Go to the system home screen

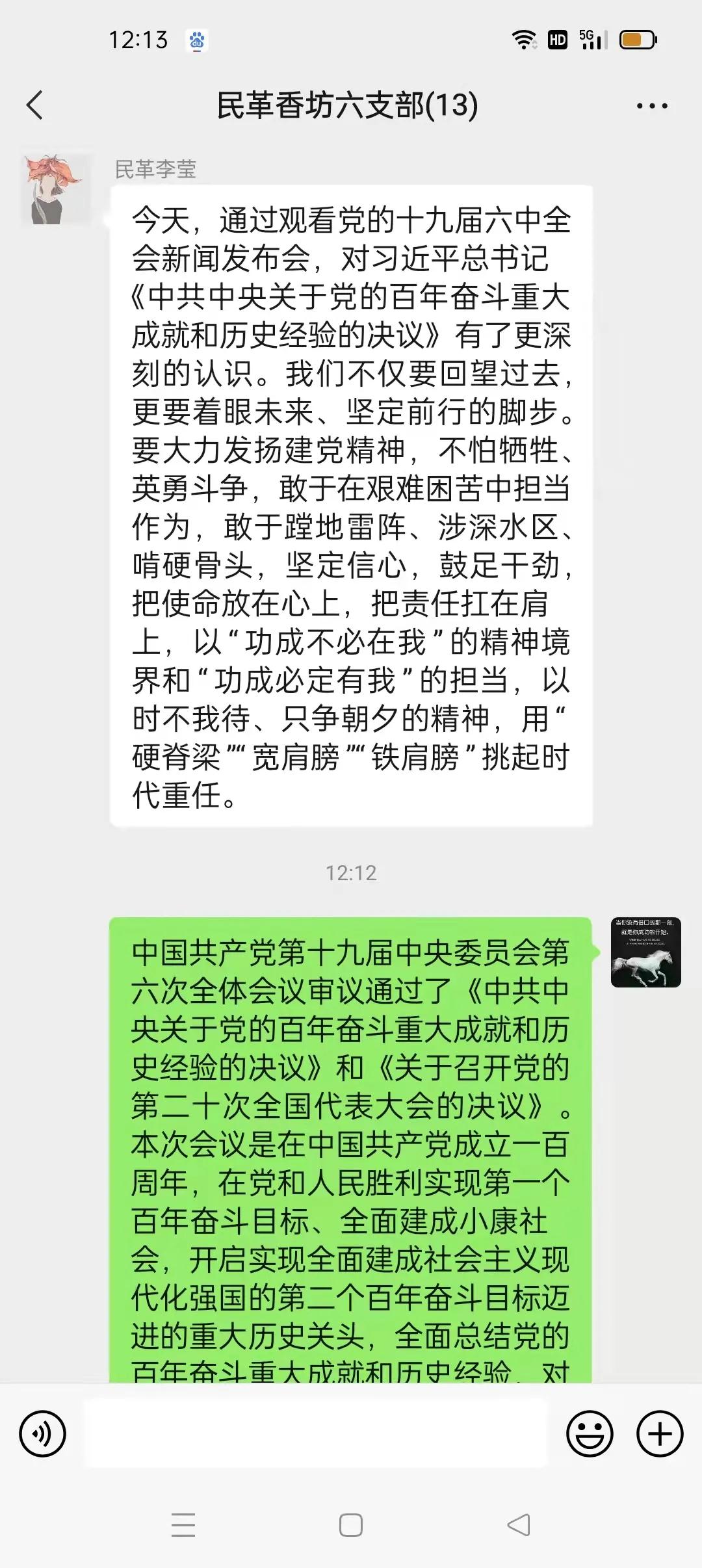pyautogui.click(x=351, y=1525)
